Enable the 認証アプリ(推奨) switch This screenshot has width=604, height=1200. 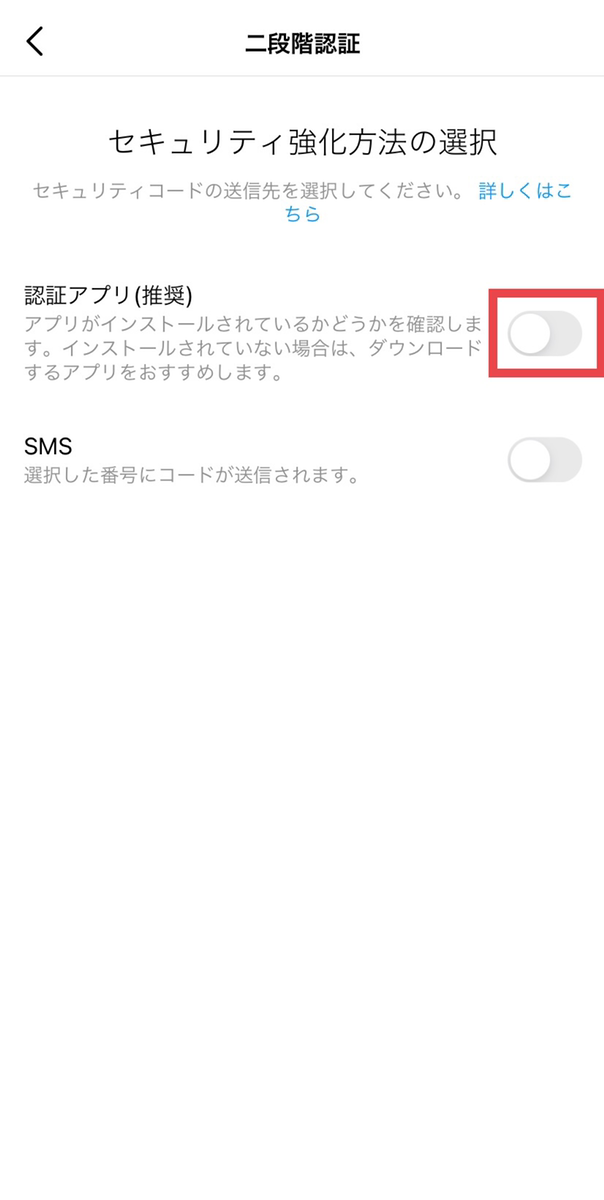tap(544, 333)
